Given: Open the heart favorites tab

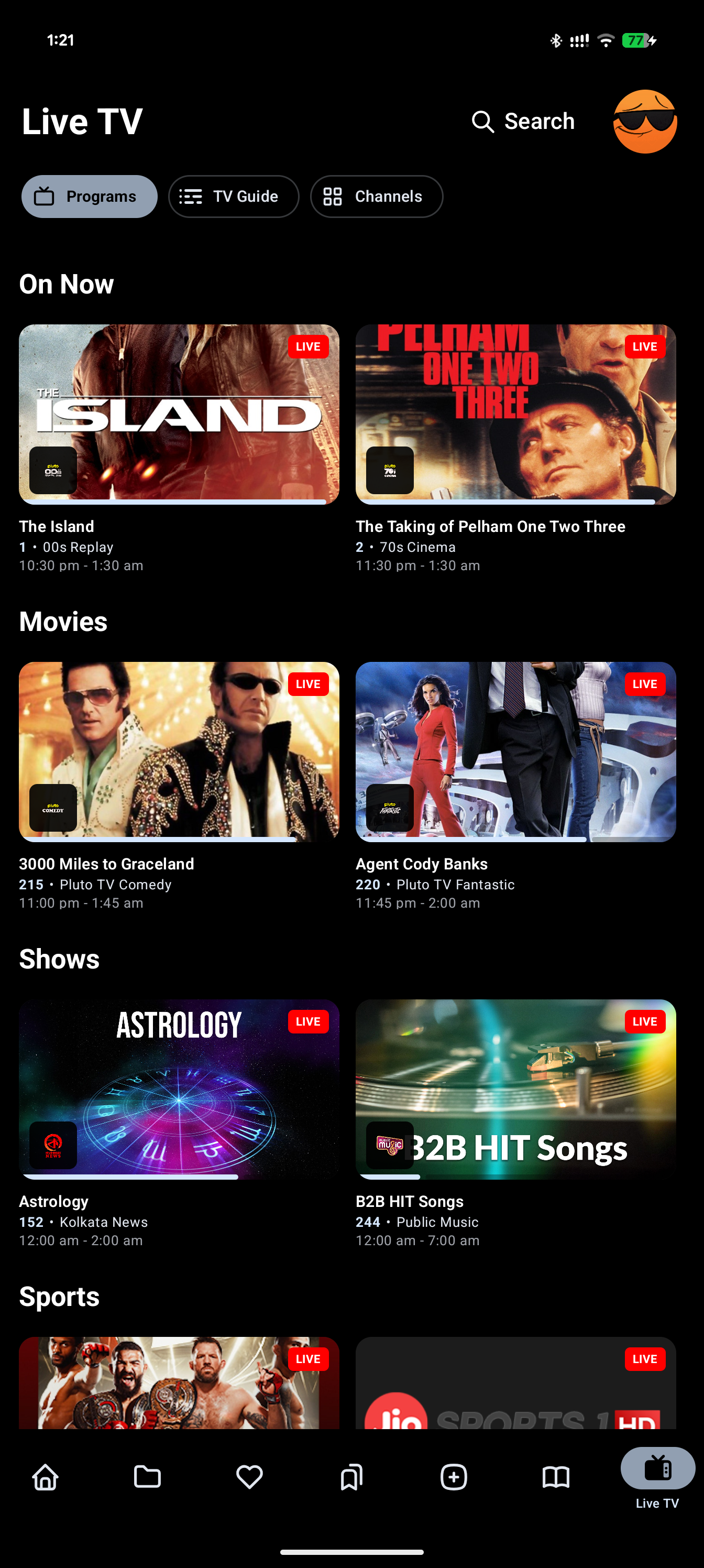Looking at the screenshot, I should (x=249, y=1477).
